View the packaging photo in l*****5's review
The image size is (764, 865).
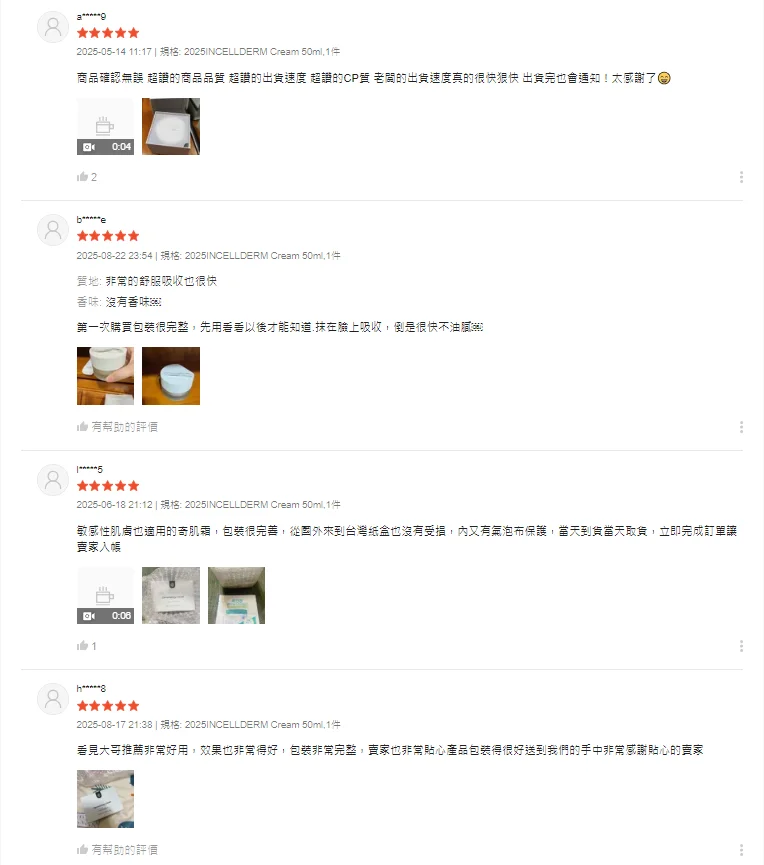170,595
